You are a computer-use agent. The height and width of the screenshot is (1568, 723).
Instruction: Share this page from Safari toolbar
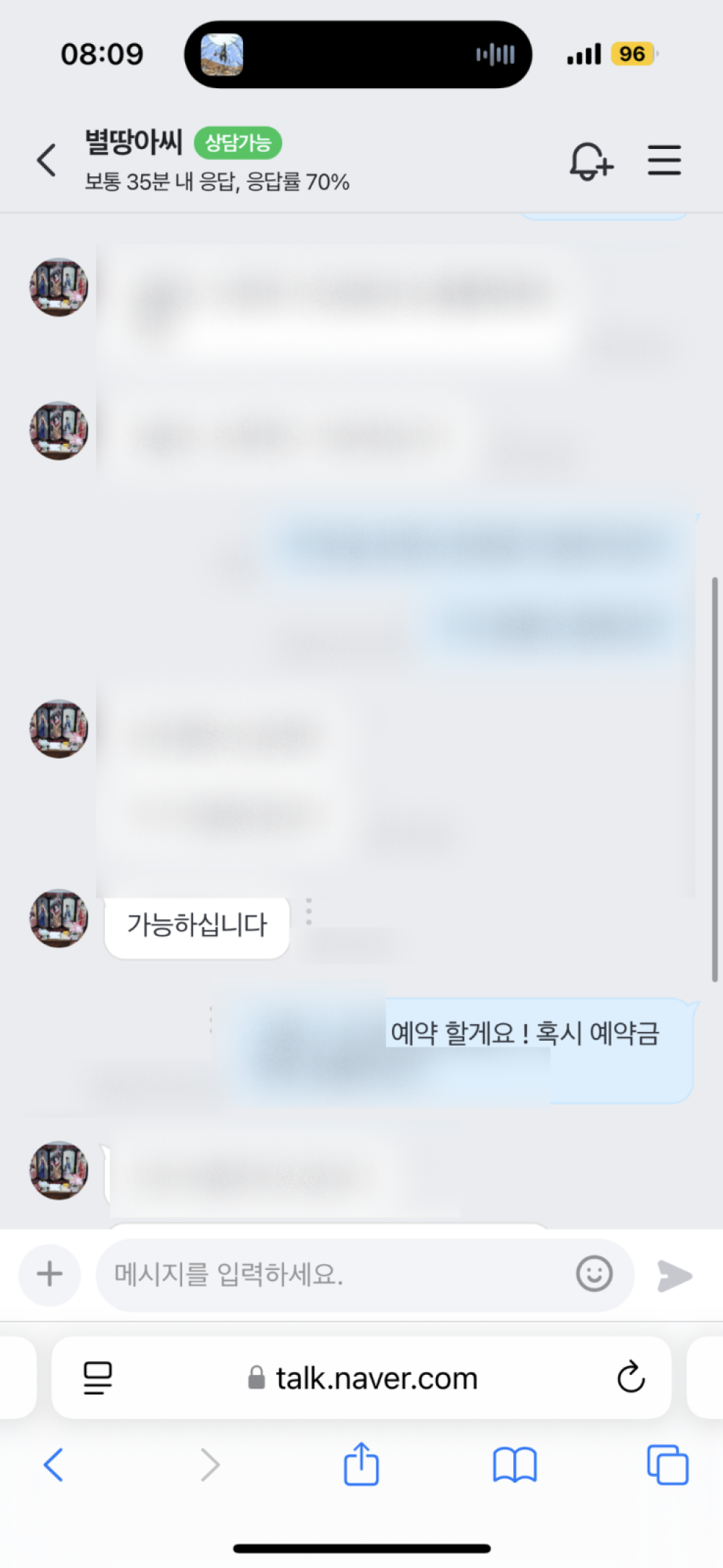click(x=361, y=1464)
